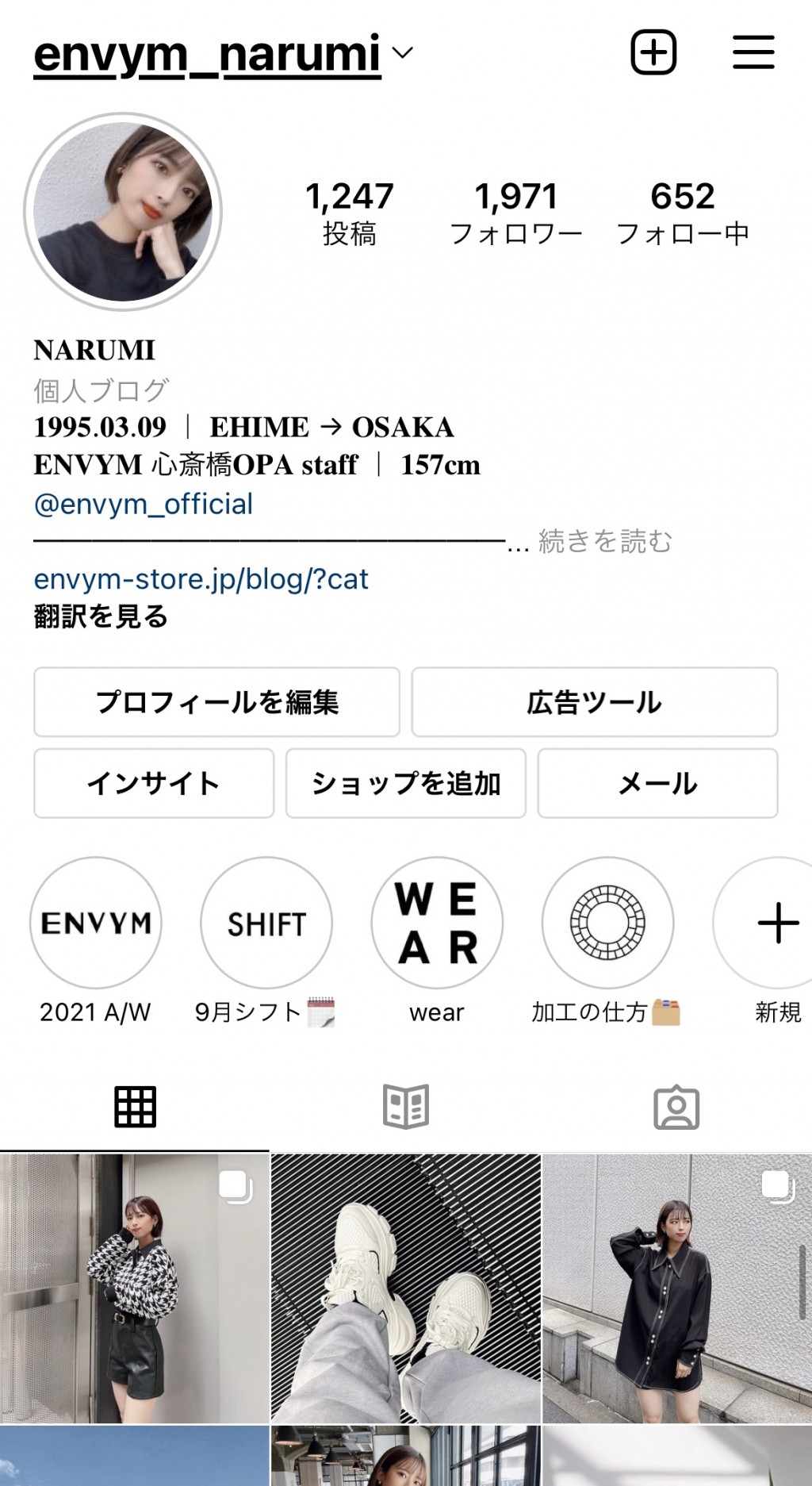
Task: Open the @envym_official mention link
Action: tap(144, 505)
